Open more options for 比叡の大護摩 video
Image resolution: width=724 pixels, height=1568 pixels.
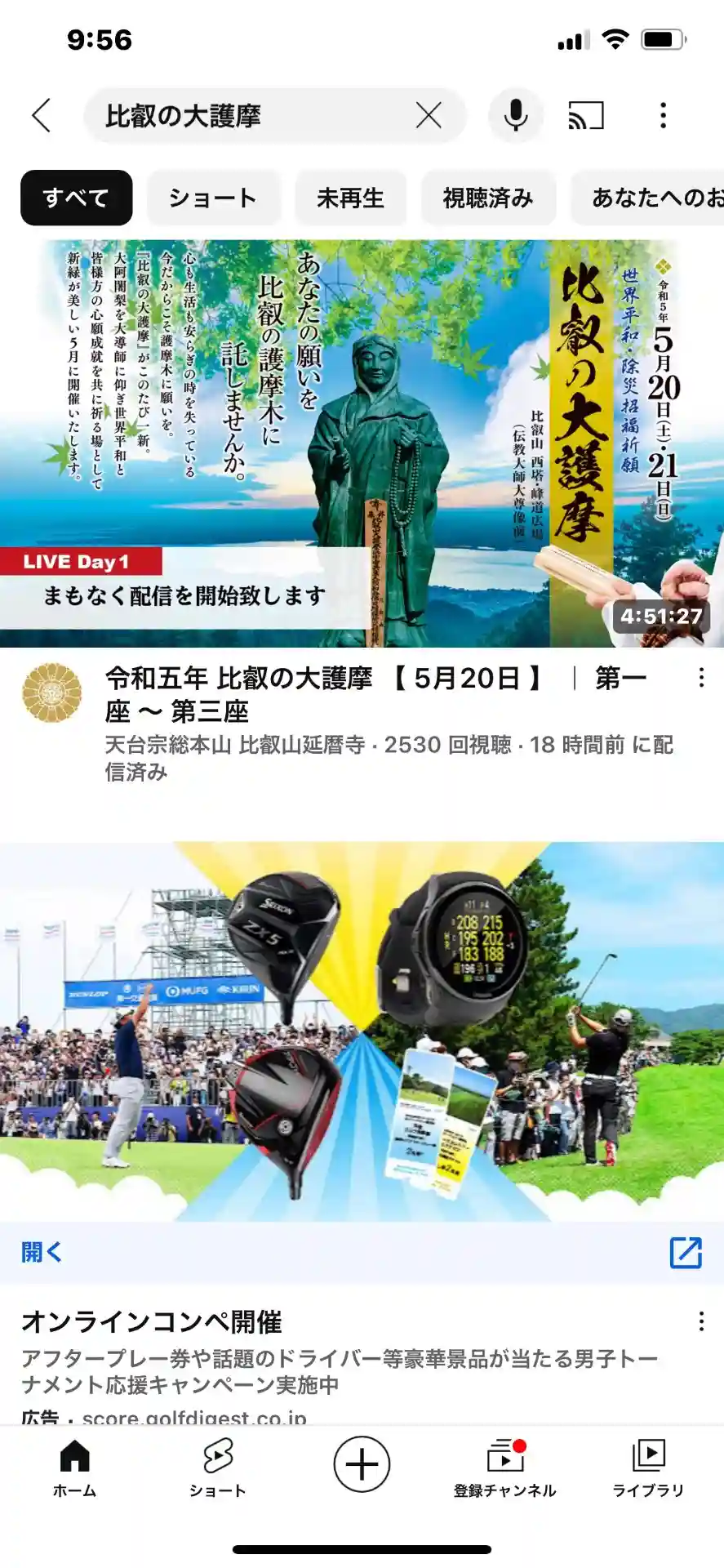(x=700, y=678)
